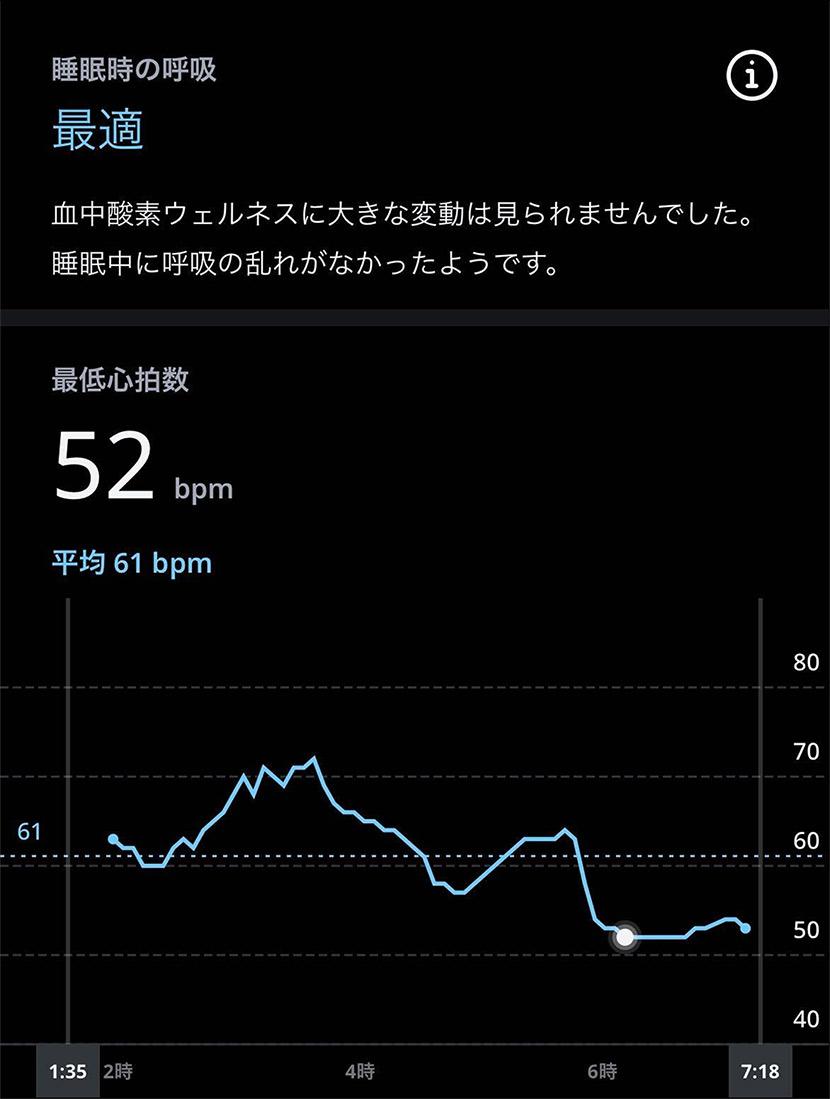Select the 2時 time label
The height and width of the screenshot is (1099, 830).
pyautogui.click(x=117, y=1069)
